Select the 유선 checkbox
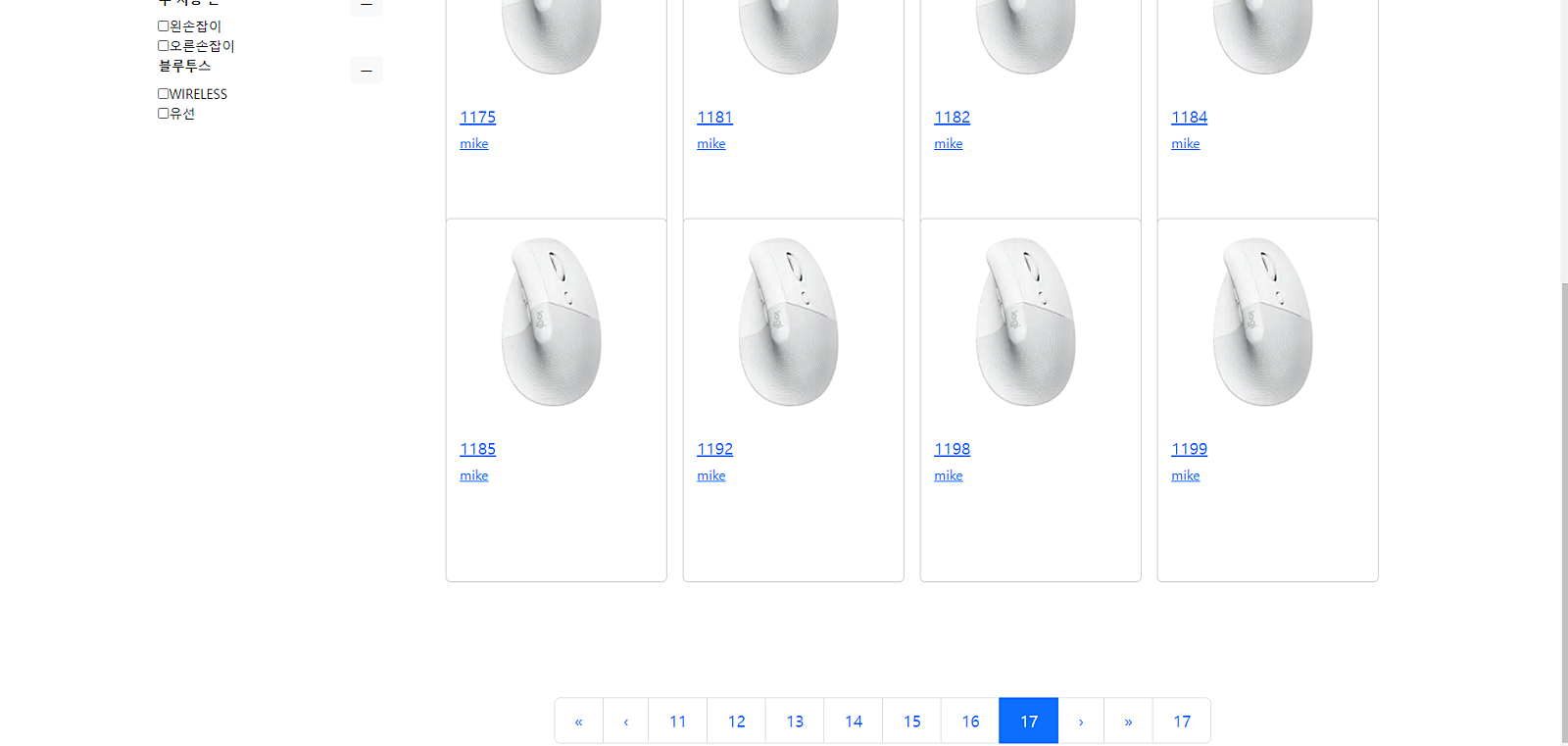Image resolution: width=1568 pixels, height=746 pixels. [164, 114]
